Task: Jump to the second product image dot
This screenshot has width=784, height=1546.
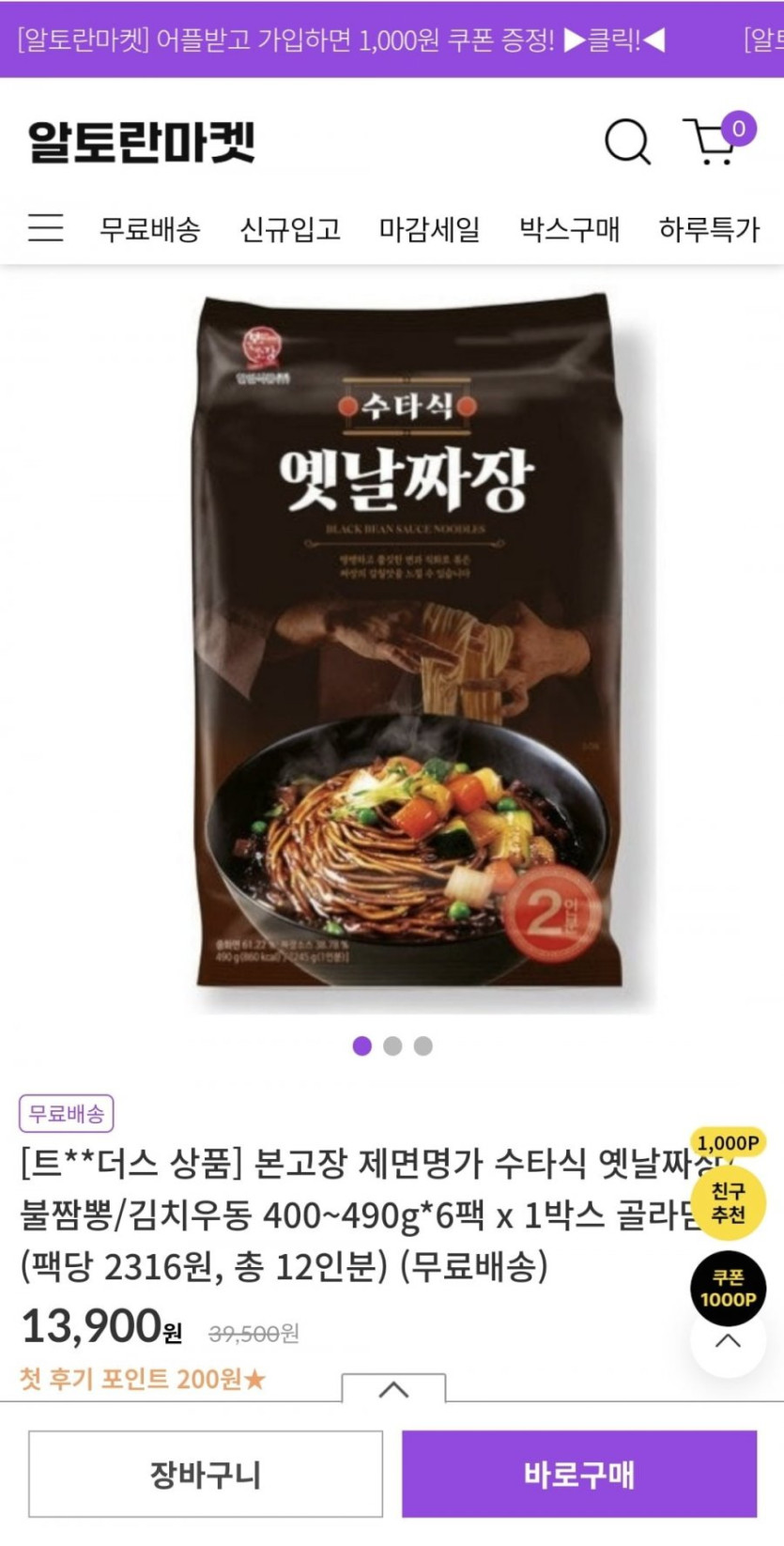Action: coord(392,1045)
